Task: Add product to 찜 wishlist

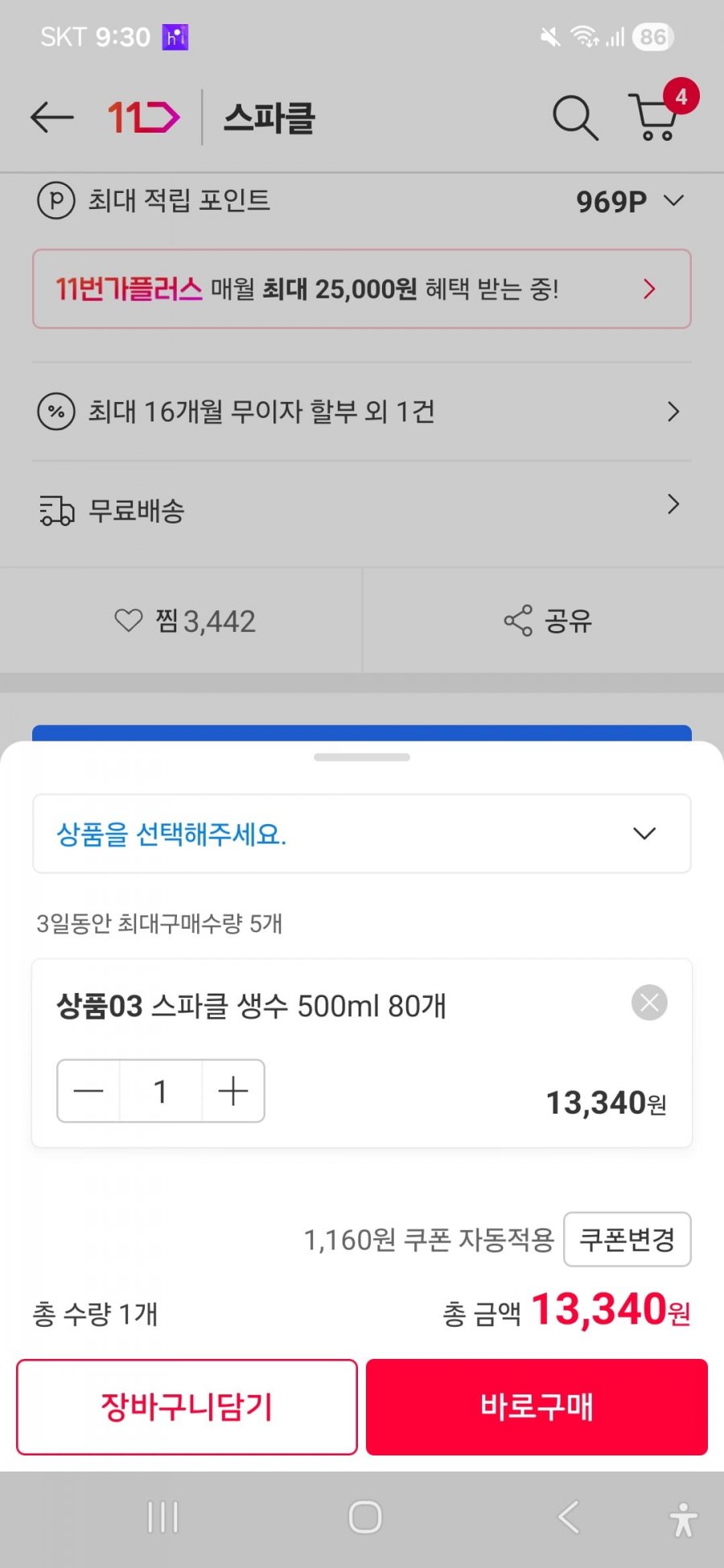Action: tap(184, 621)
